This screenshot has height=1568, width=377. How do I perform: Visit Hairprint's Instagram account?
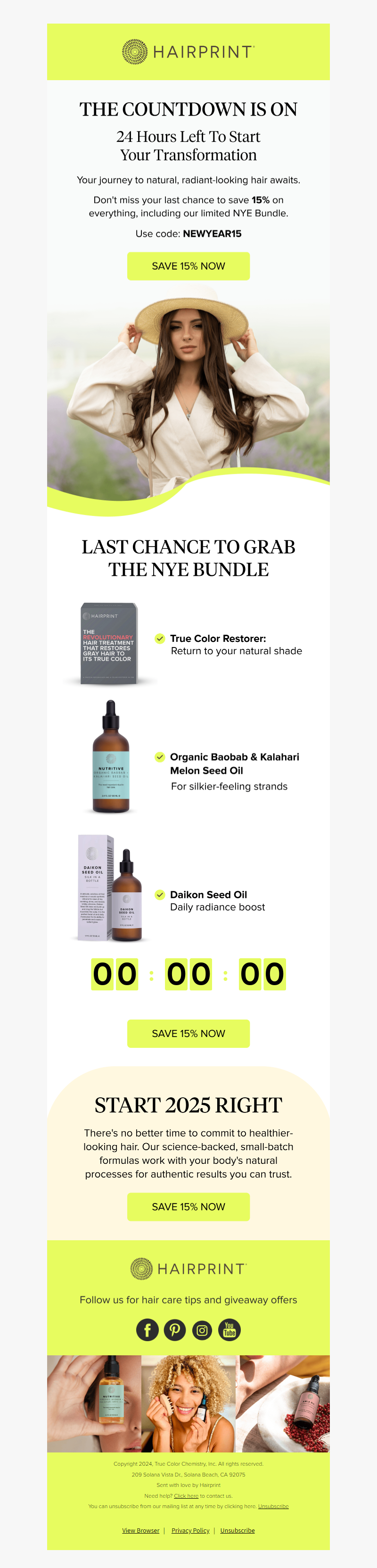pyautogui.click(x=202, y=1330)
